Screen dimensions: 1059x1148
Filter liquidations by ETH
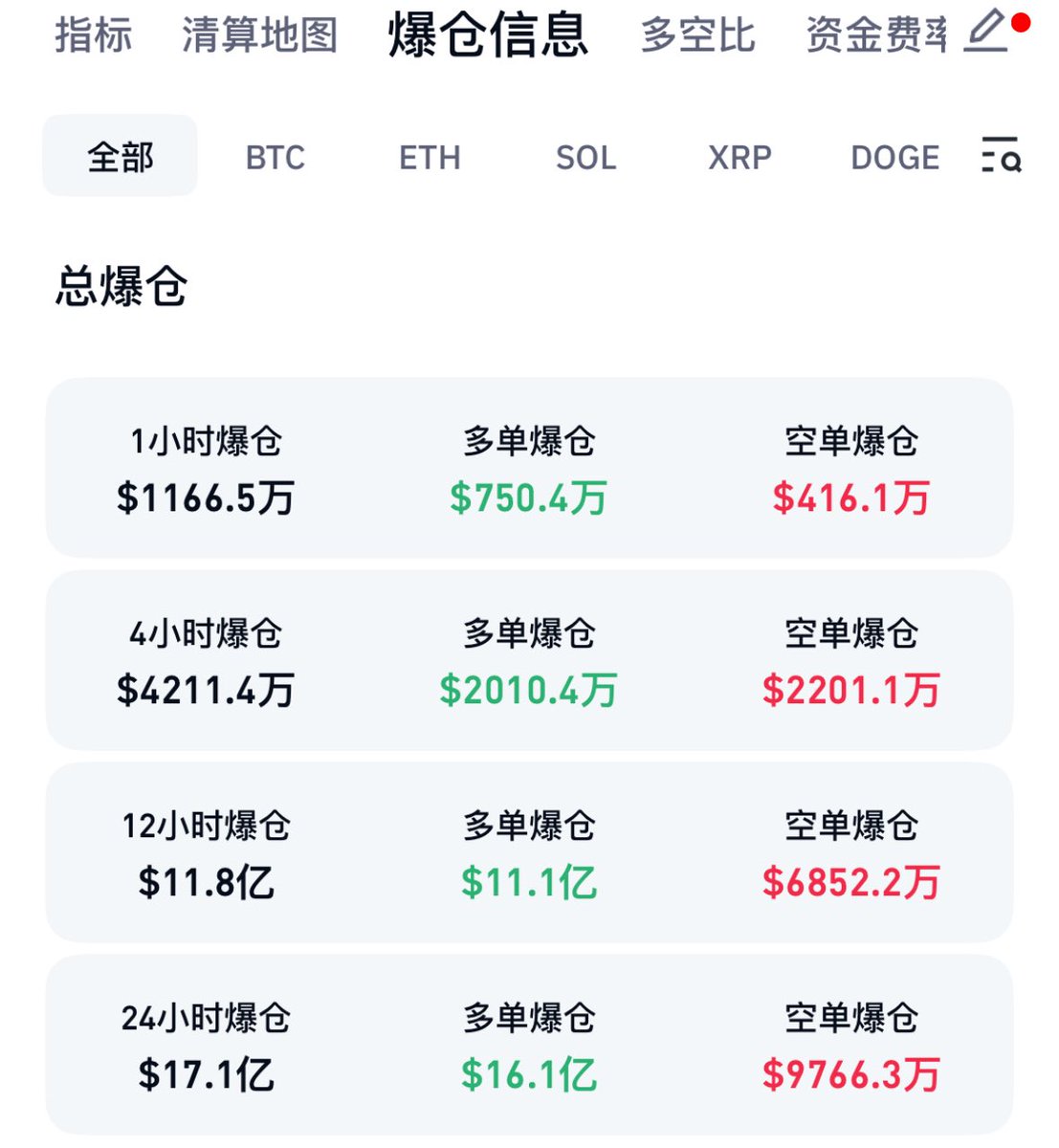coord(430,157)
